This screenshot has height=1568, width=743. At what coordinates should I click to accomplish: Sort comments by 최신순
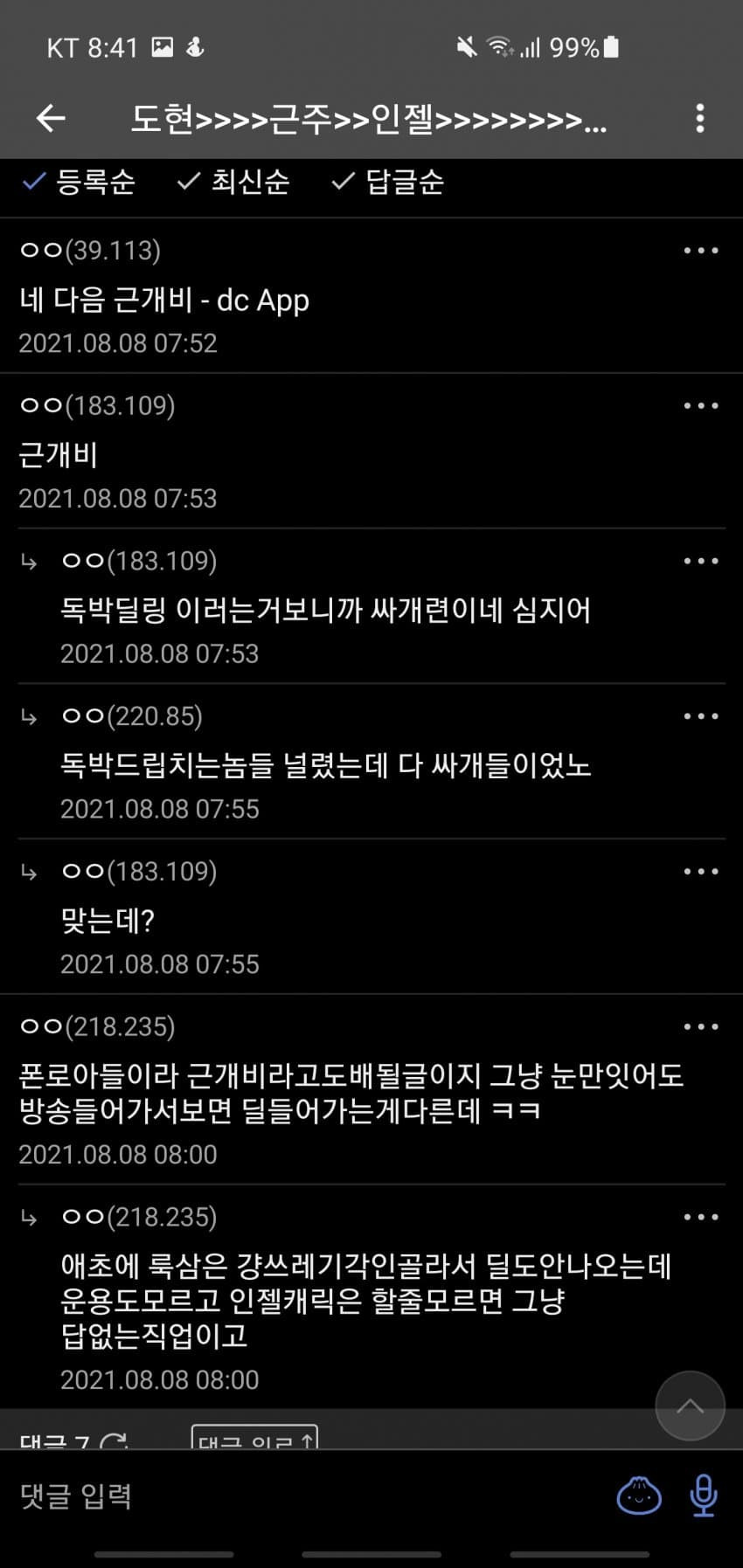click(233, 182)
